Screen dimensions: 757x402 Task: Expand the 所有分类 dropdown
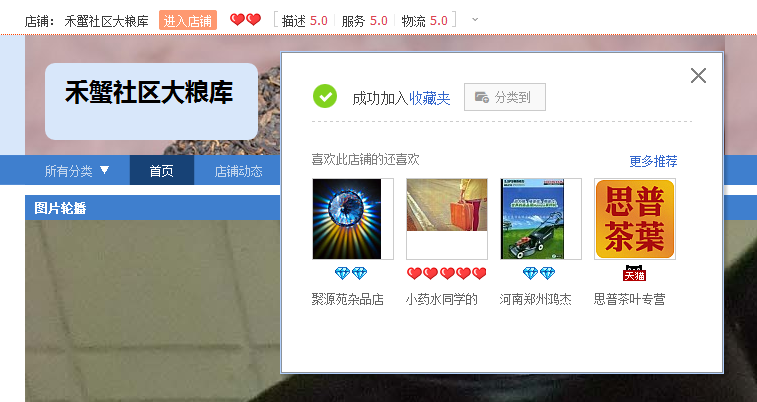click(77, 171)
